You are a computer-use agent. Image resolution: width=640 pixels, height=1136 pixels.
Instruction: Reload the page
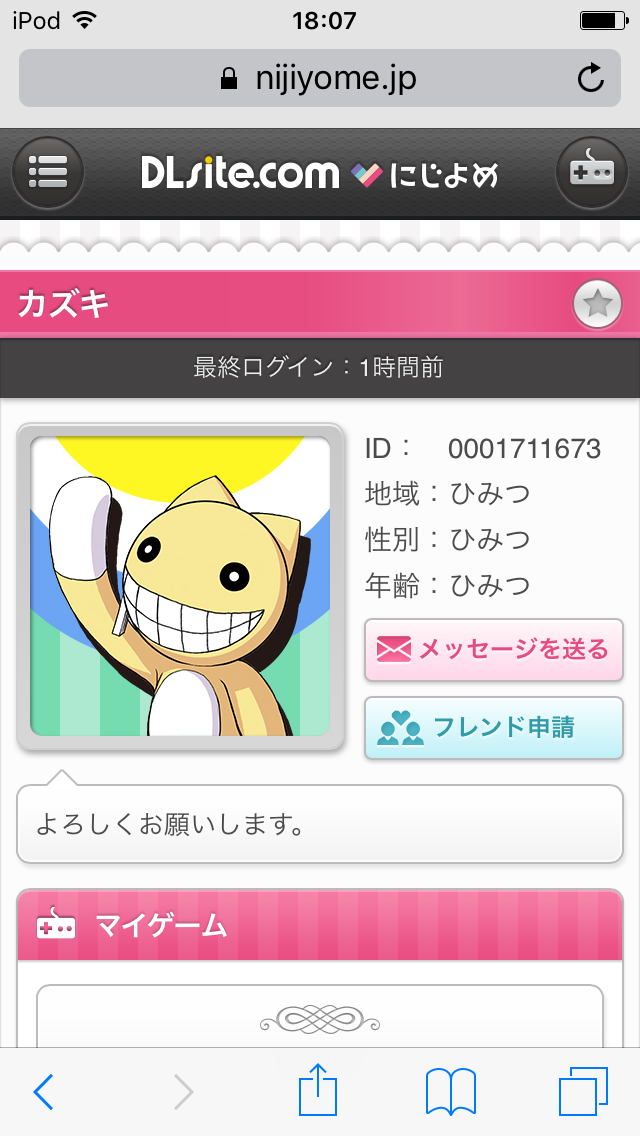tap(591, 78)
